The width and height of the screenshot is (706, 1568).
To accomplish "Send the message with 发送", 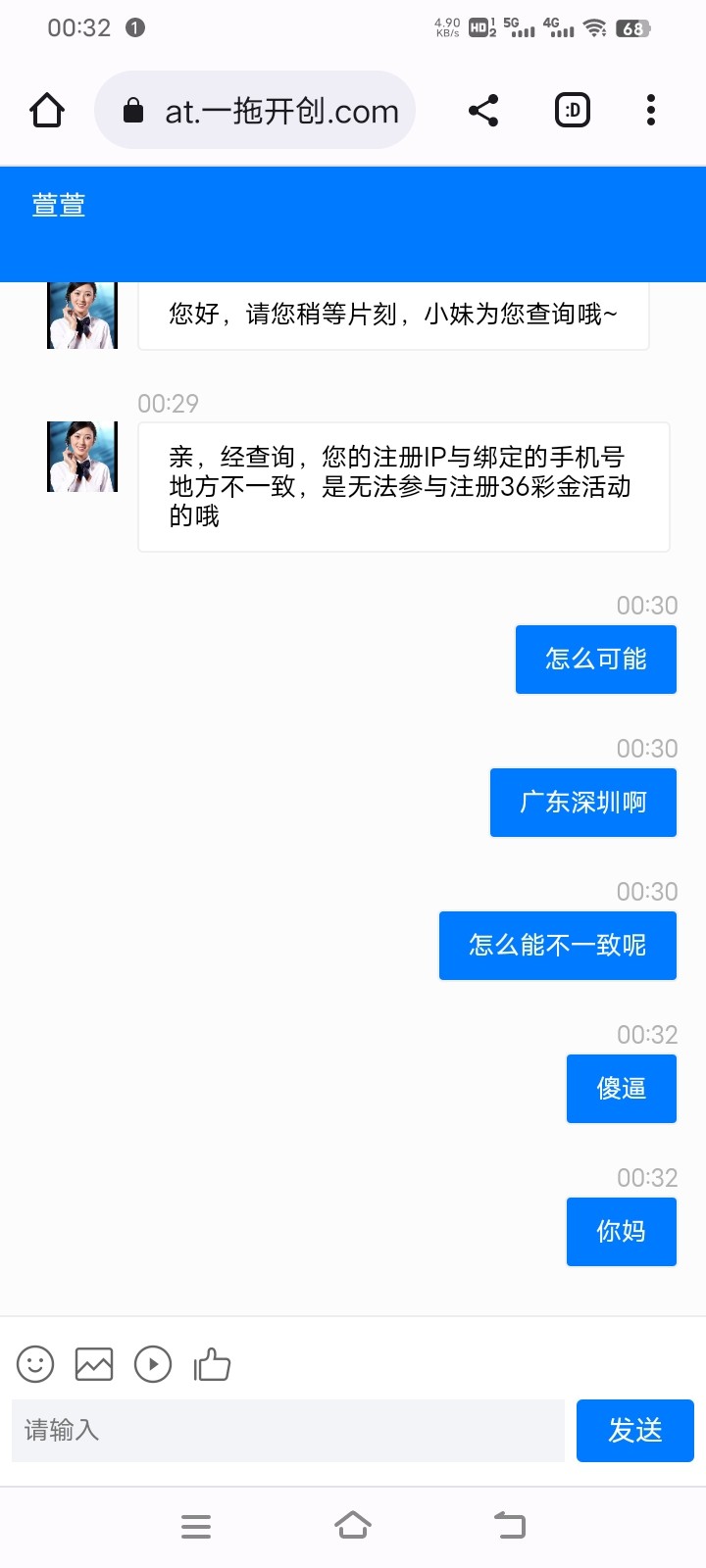I will point(635,1431).
